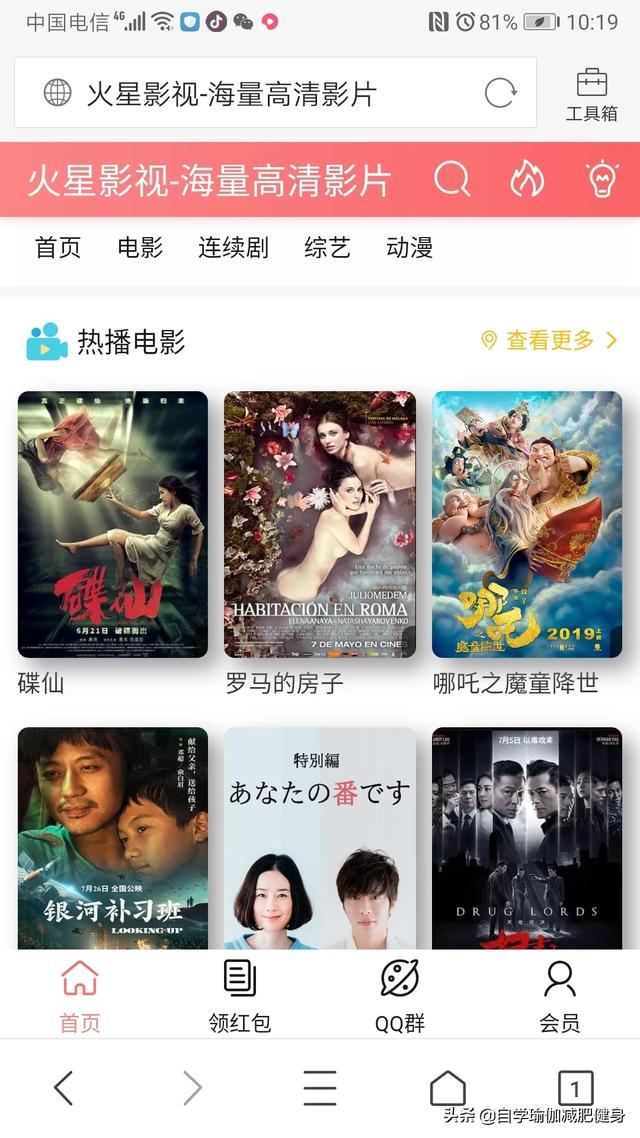This screenshot has height=1138, width=640.
Task: Open the QQ群 tab
Action: point(400,996)
